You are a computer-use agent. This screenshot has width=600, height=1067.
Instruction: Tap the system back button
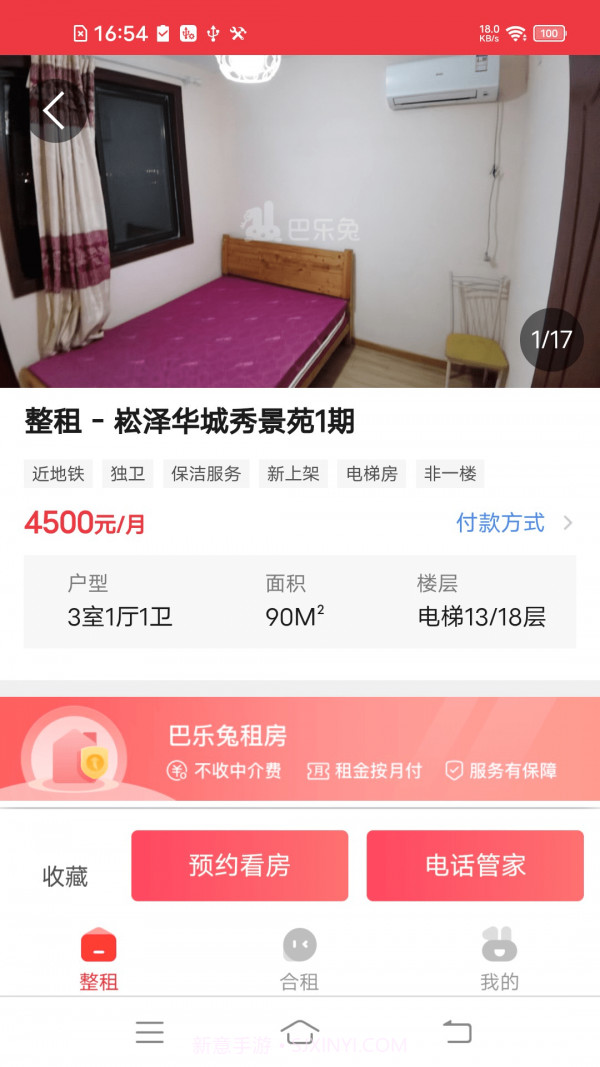pos(457,1032)
